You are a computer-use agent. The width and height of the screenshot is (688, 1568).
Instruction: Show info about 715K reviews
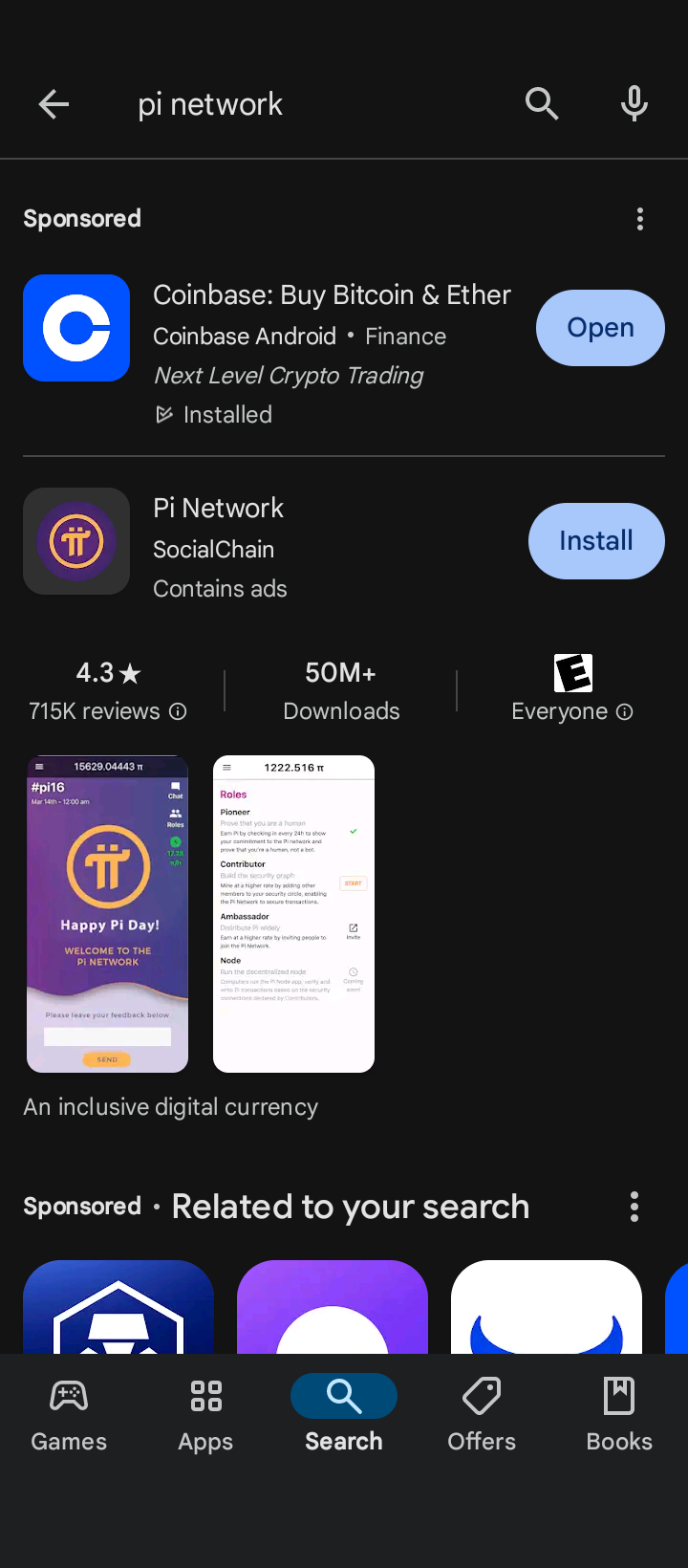pos(178,711)
